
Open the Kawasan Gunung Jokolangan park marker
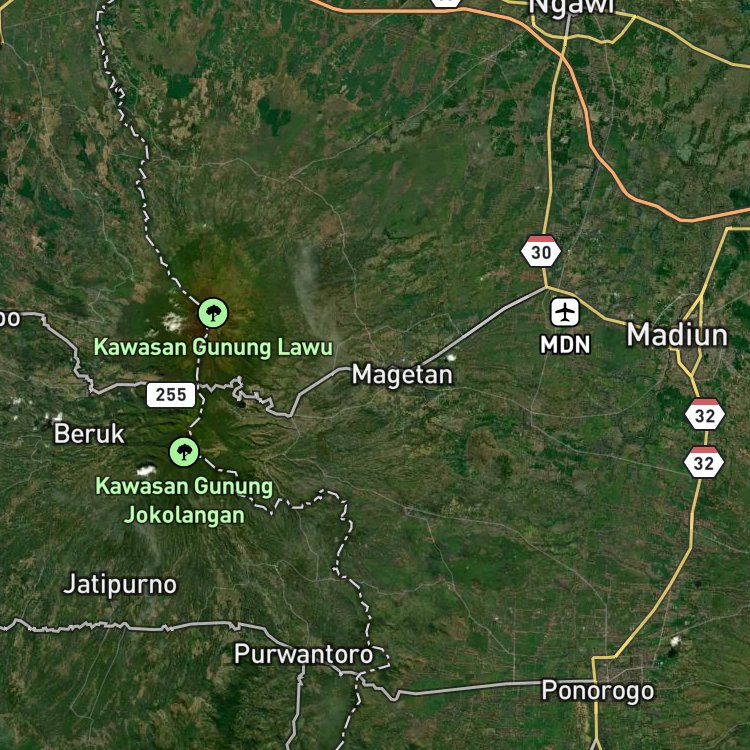[x=184, y=452]
